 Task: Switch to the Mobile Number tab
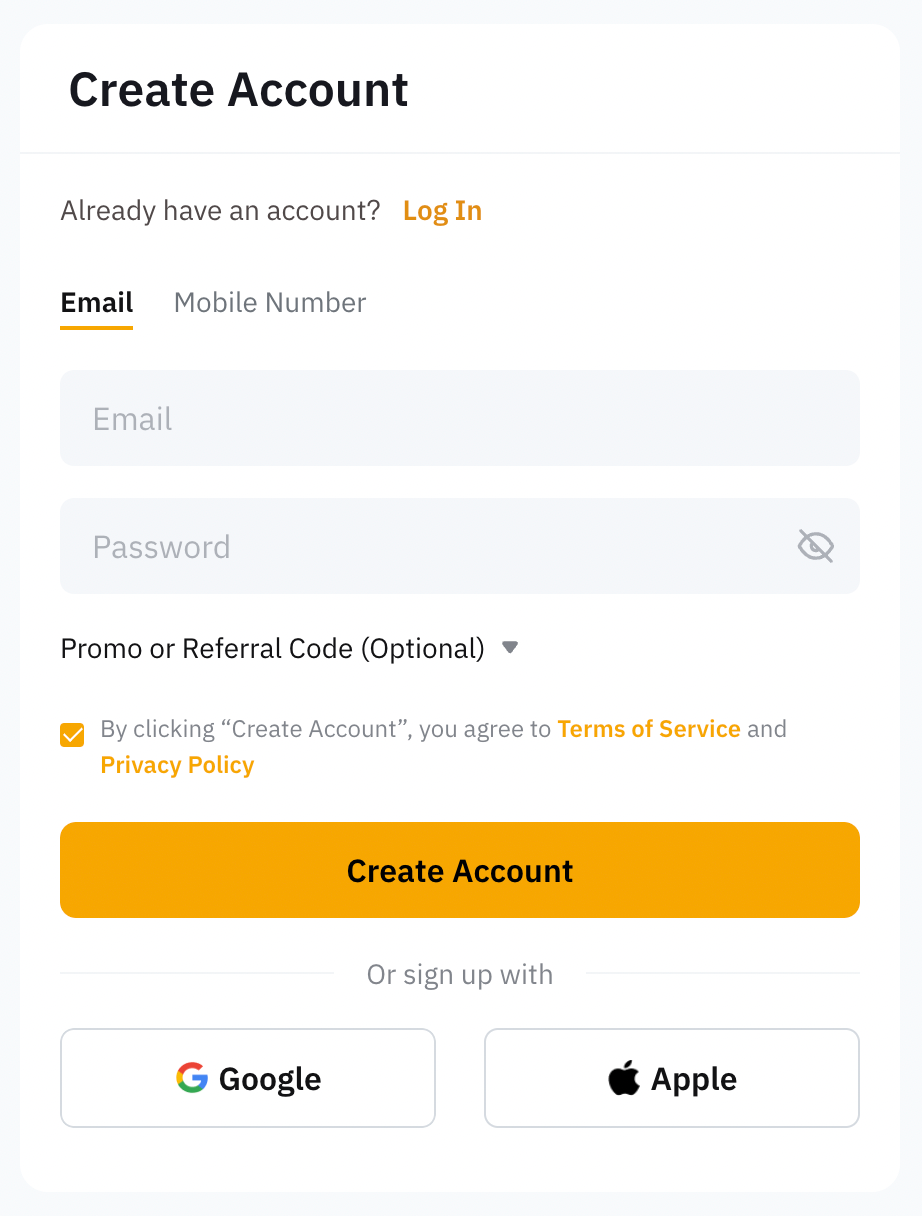click(x=270, y=303)
